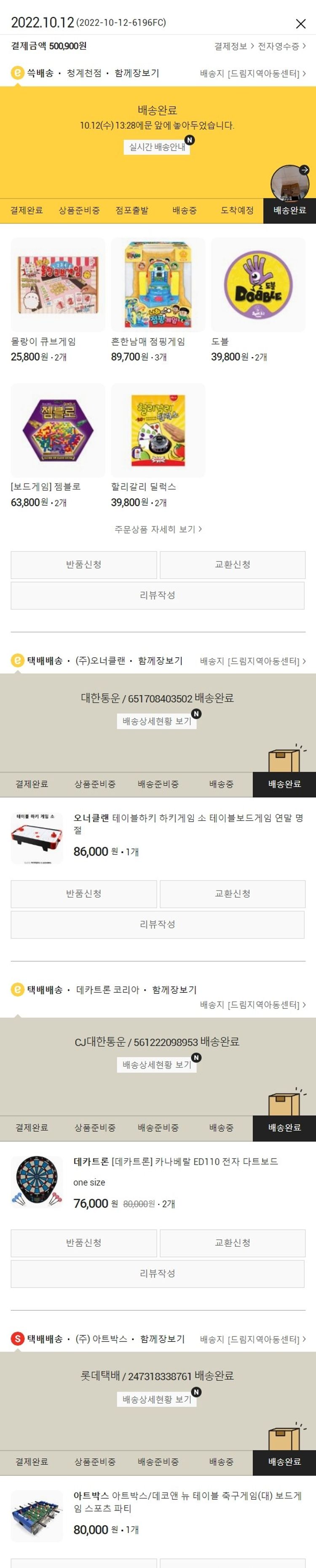The width and height of the screenshot is (316, 1568).
Task: View the 전자영수증 electronic receipt
Action: click(281, 46)
